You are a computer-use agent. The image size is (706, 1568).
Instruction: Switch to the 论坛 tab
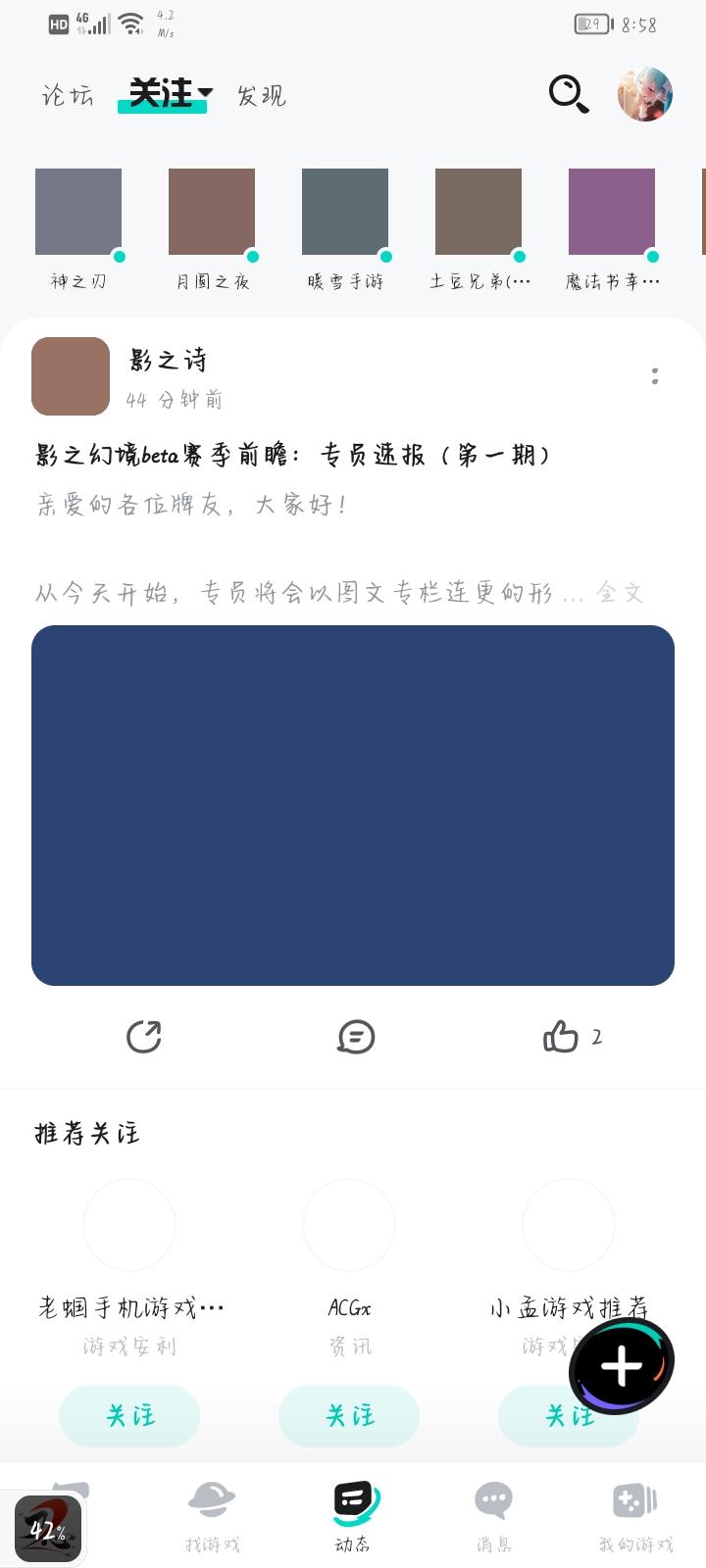pyautogui.click(x=68, y=95)
